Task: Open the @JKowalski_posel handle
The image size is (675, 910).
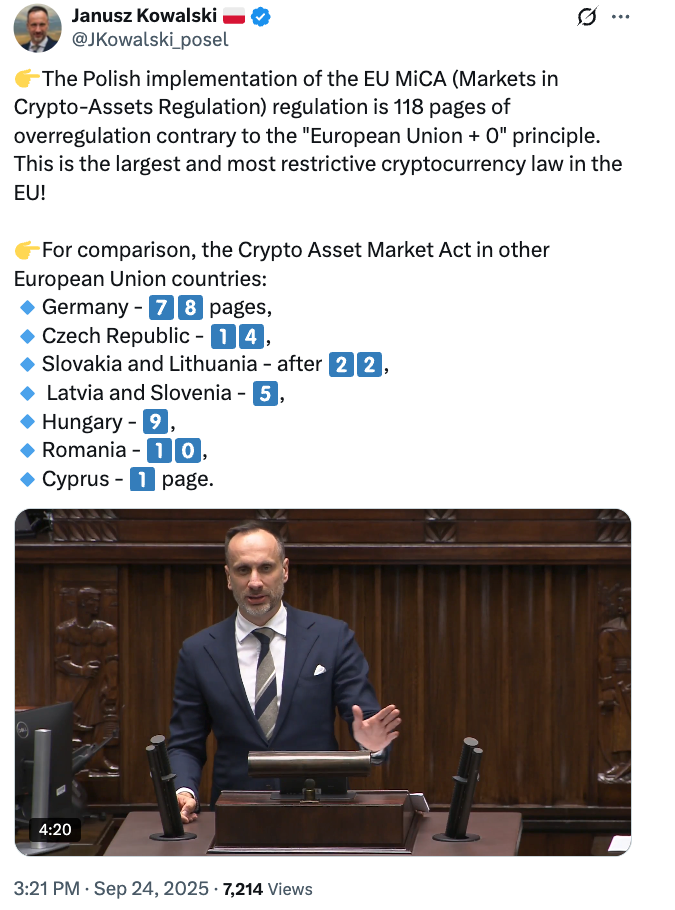Action: [150, 40]
